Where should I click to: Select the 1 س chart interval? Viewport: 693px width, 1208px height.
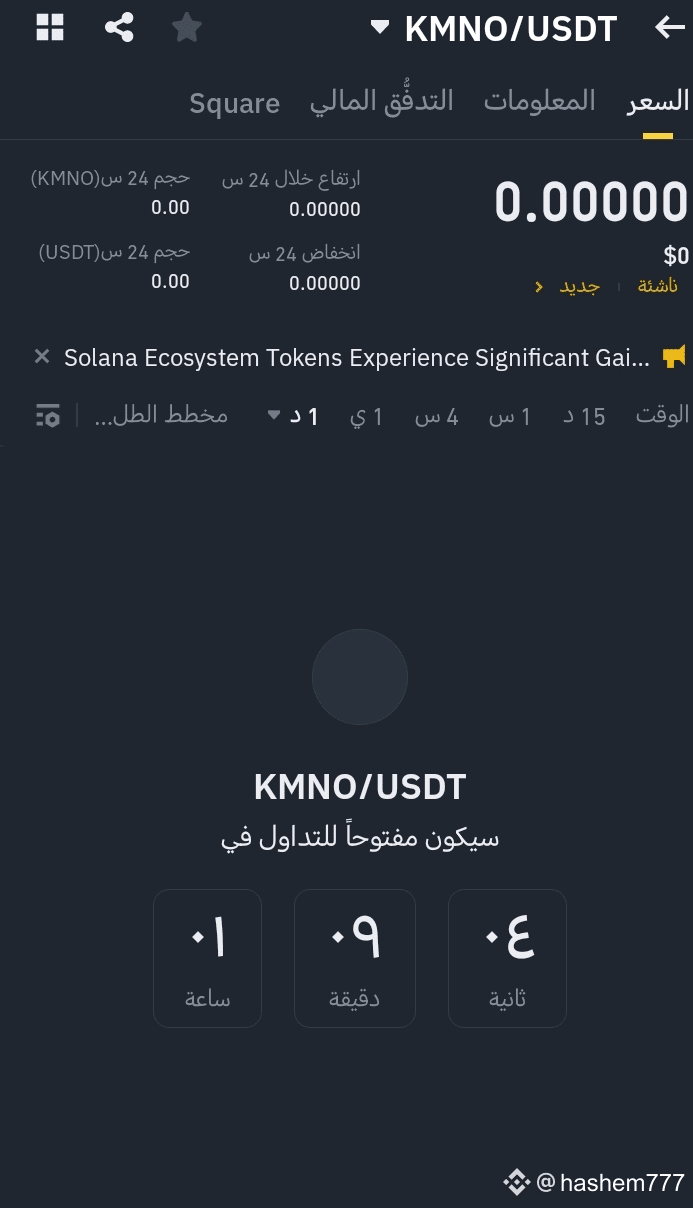pos(510,416)
